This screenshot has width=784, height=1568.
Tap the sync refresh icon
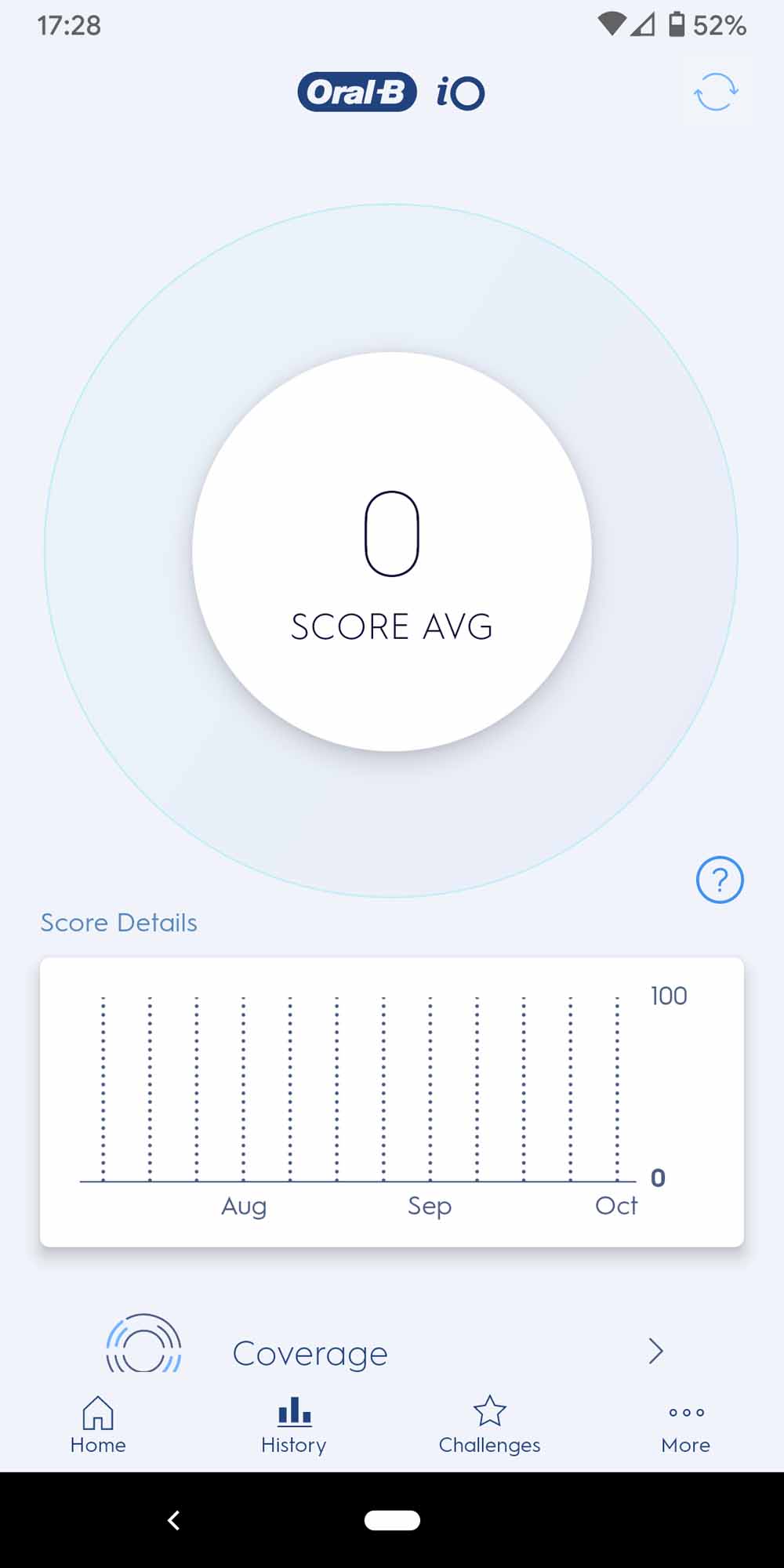[716, 92]
